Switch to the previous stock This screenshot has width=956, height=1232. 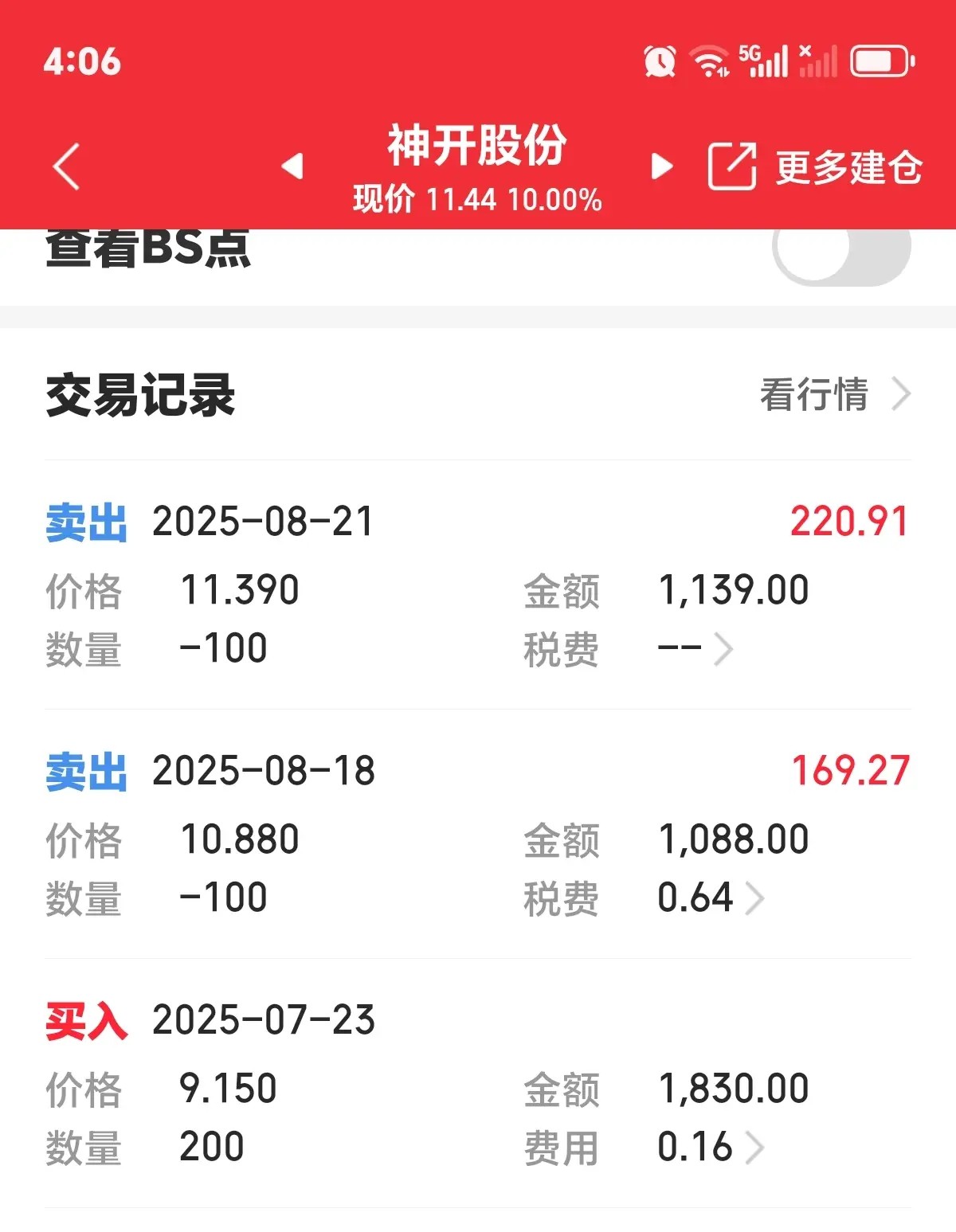(x=292, y=166)
